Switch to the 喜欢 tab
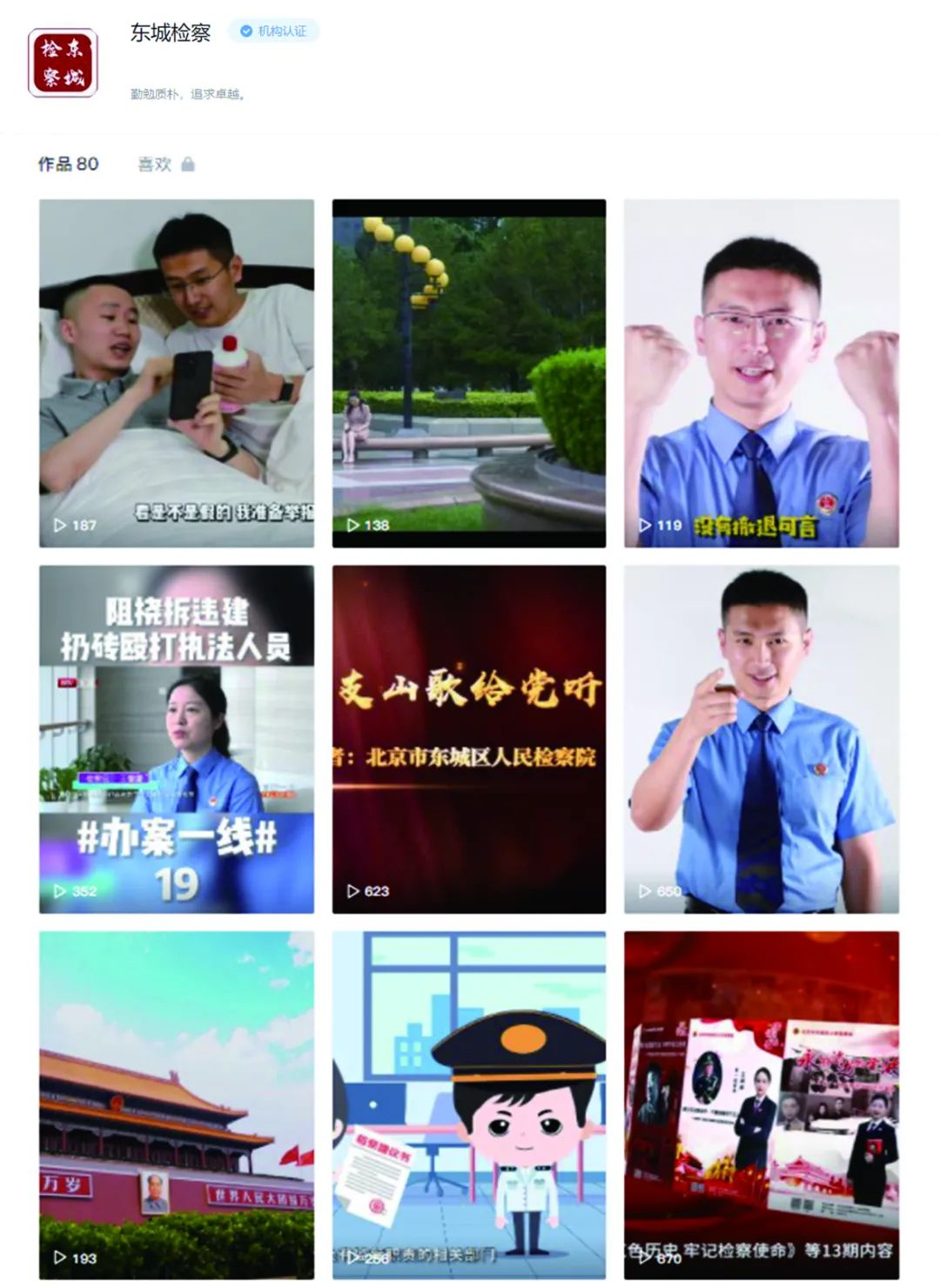 [164, 164]
